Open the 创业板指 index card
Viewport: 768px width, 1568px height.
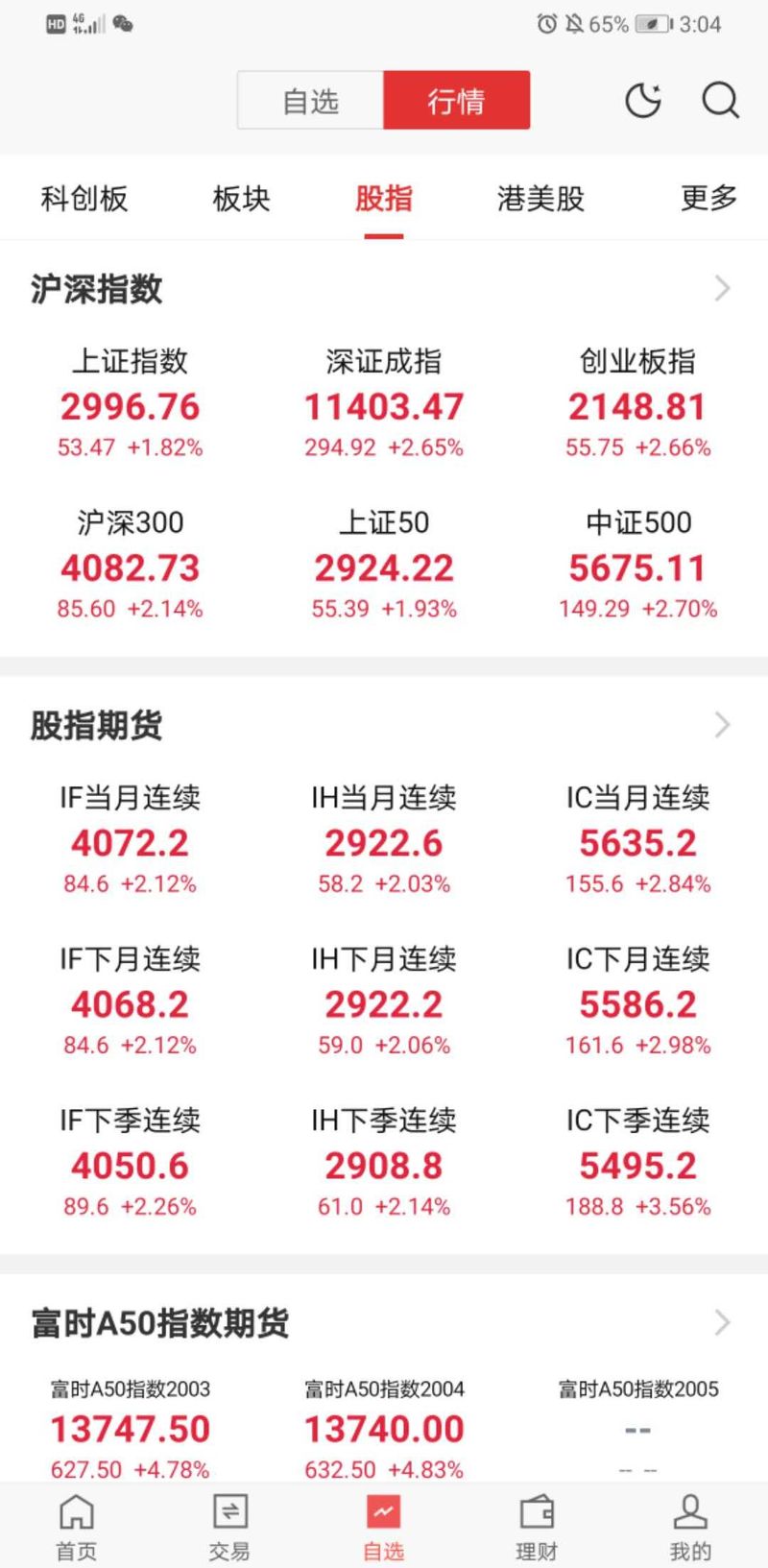point(637,403)
